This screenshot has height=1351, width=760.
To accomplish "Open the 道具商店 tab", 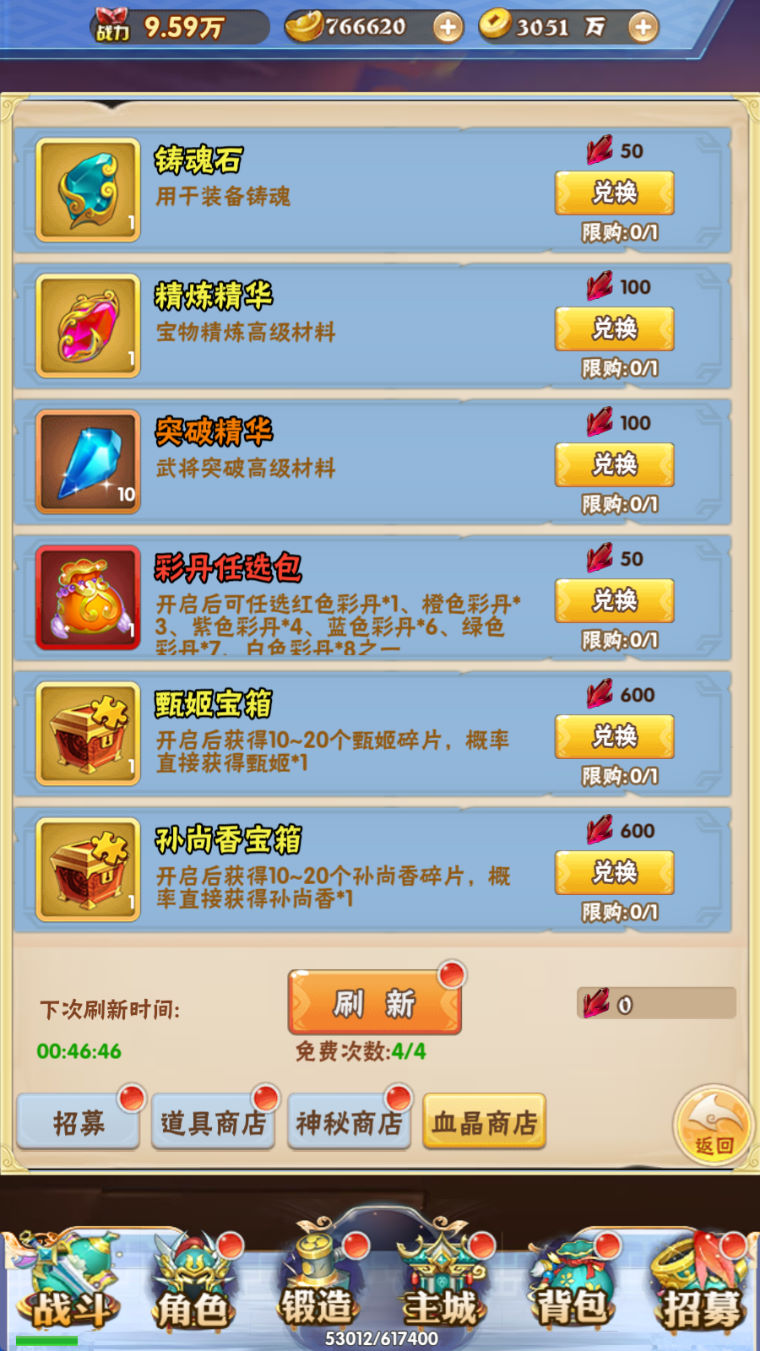I will pyautogui.click(x=214, y=1123).
